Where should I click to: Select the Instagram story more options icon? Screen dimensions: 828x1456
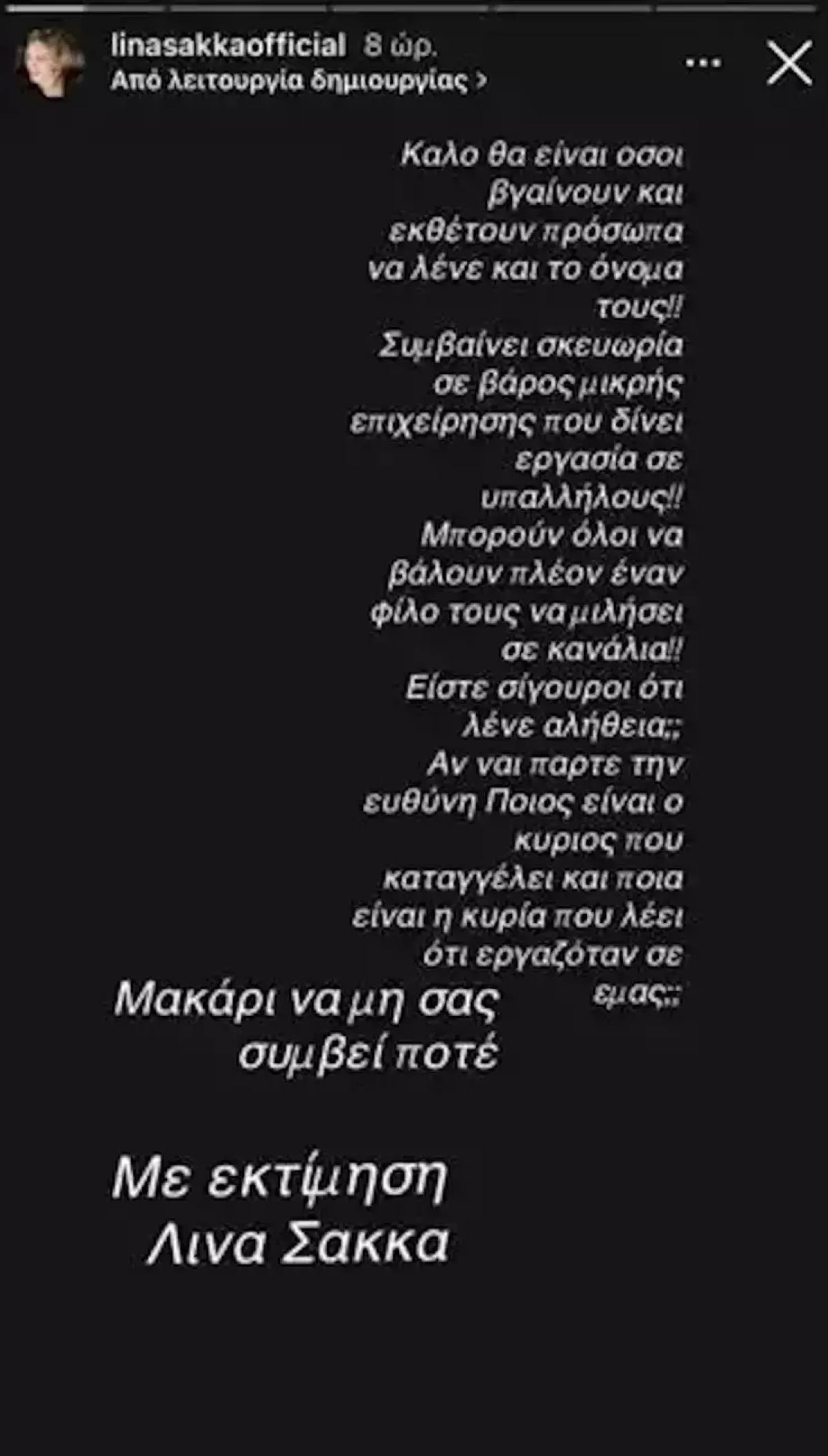pos(702,62)
